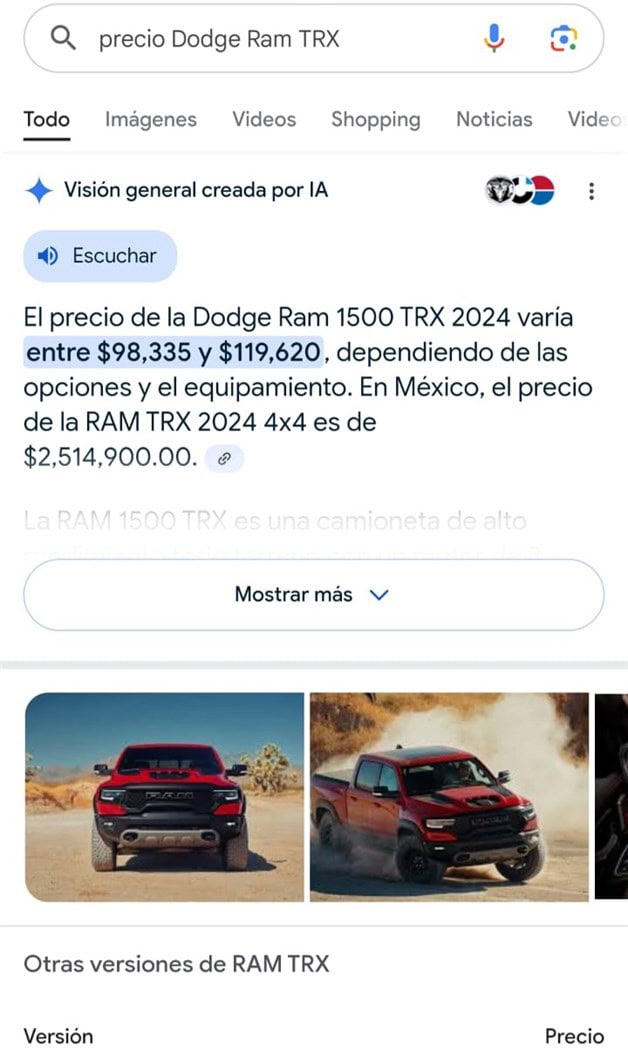Start voice search with the microphone
The image size is (628, 1056).
click(494, 39)
